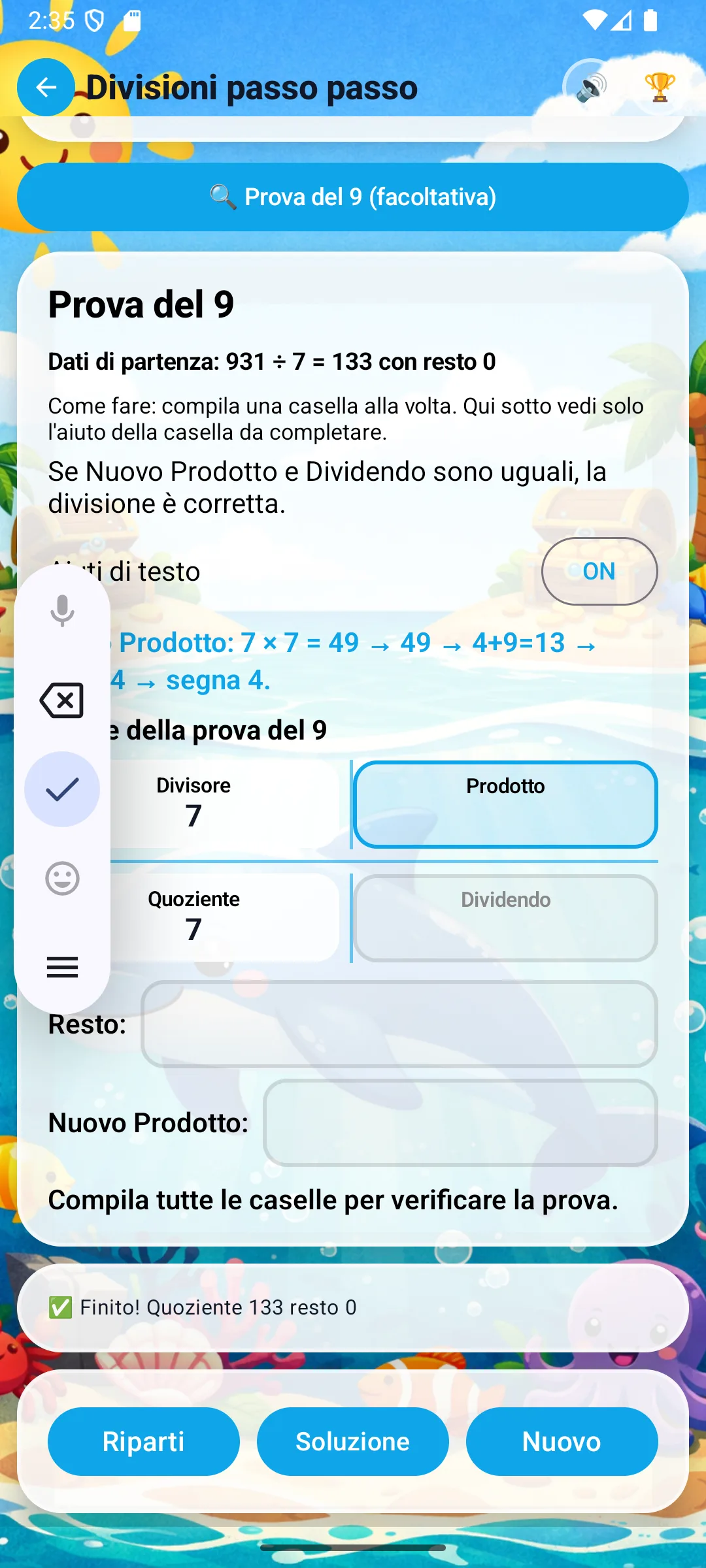Tap the Finito Quoziente 133 resto 0 banner
706x1568 pixels.
pyautogui.click(x=353, y=1307)
